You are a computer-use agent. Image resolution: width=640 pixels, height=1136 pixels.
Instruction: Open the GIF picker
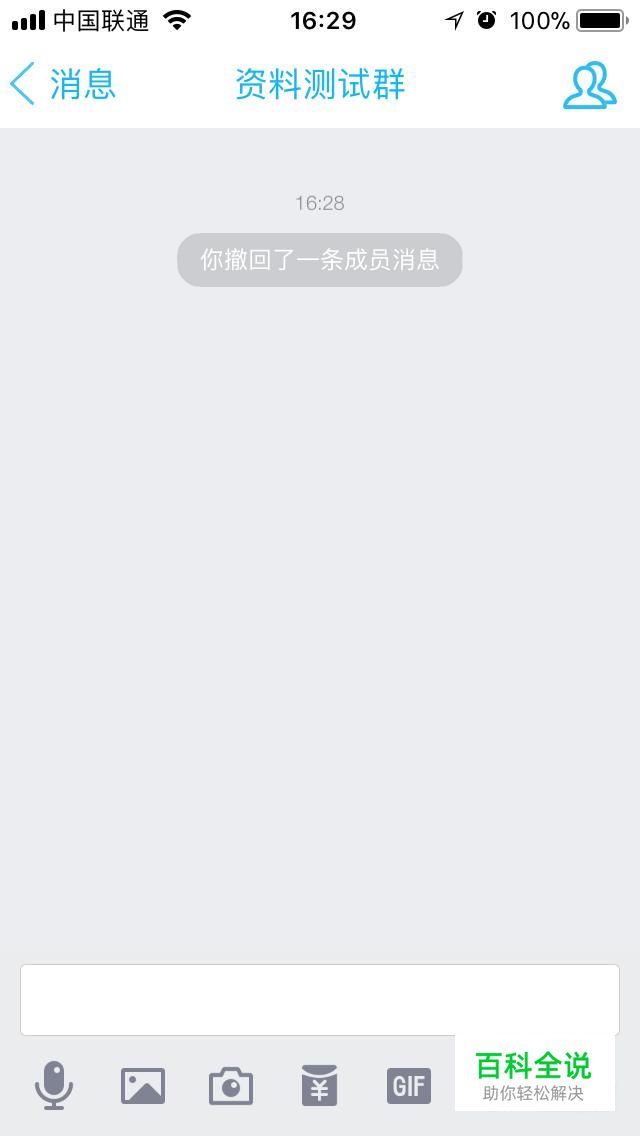point(409,1086)
